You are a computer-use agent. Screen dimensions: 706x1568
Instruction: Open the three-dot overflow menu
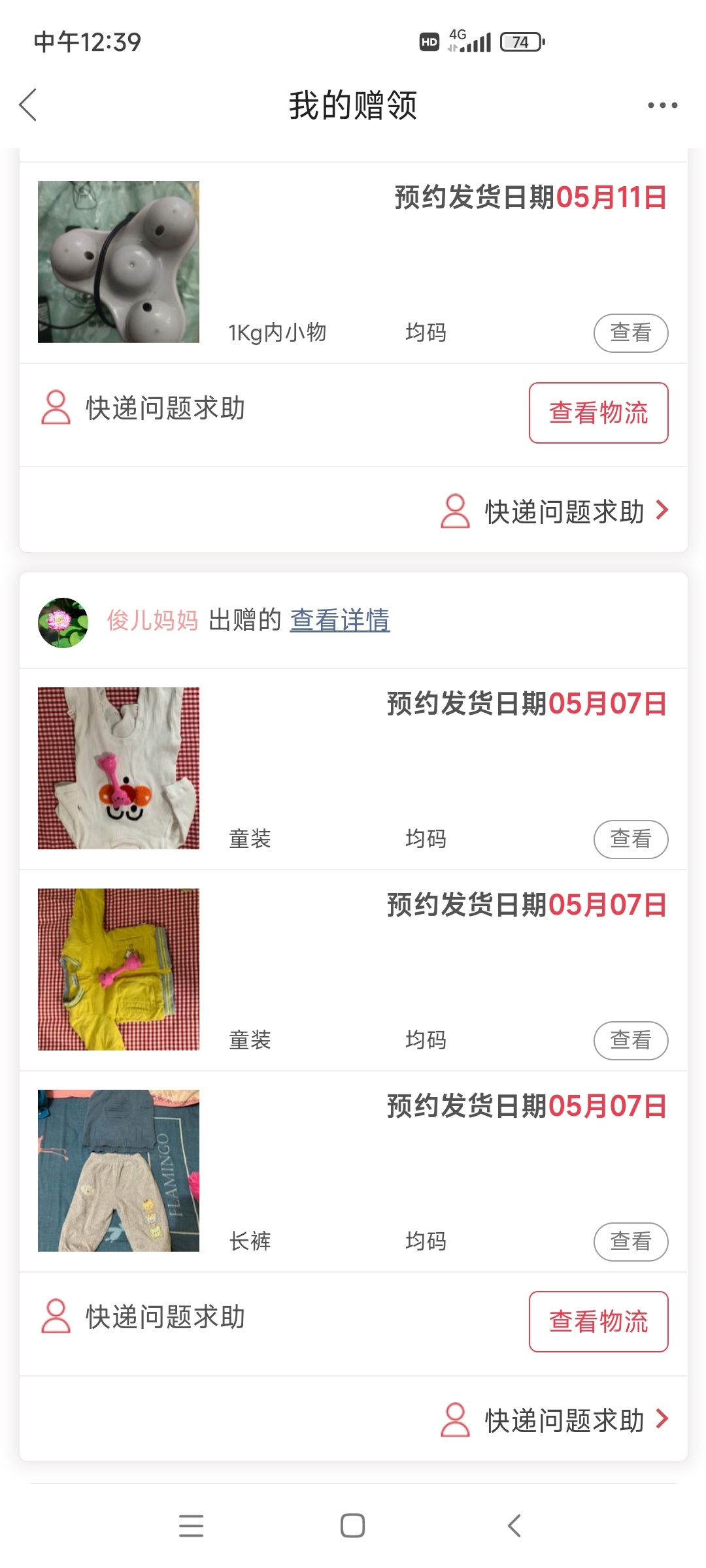(662, 105)
